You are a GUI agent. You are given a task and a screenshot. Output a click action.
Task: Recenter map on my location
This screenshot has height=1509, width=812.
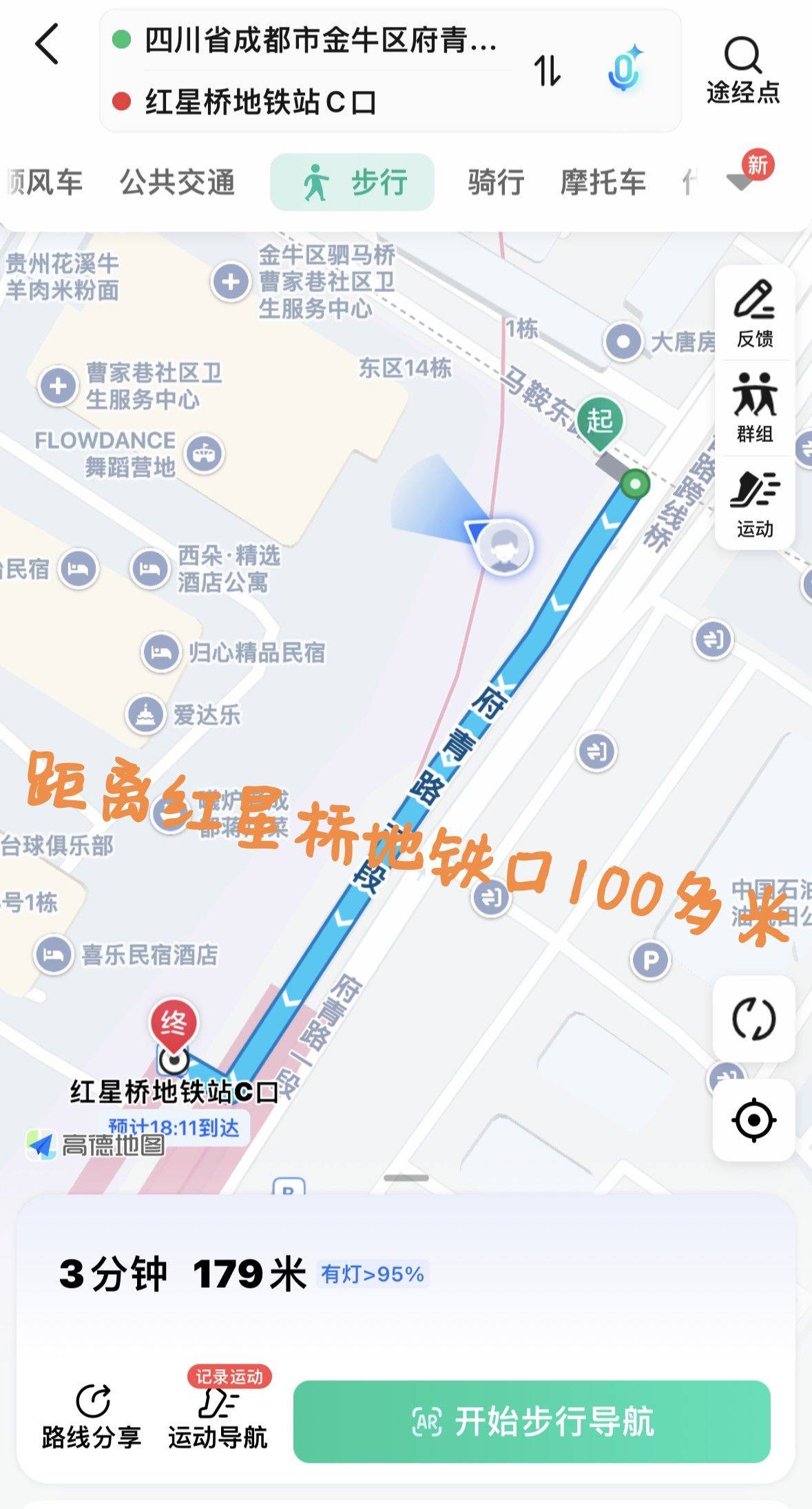click(x=754, y=1121)
